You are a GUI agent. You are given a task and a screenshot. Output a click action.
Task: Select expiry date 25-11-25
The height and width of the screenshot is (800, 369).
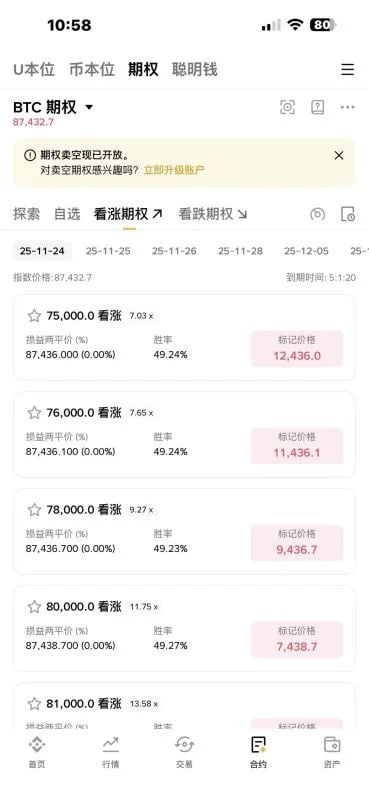[x=108, y=251]
